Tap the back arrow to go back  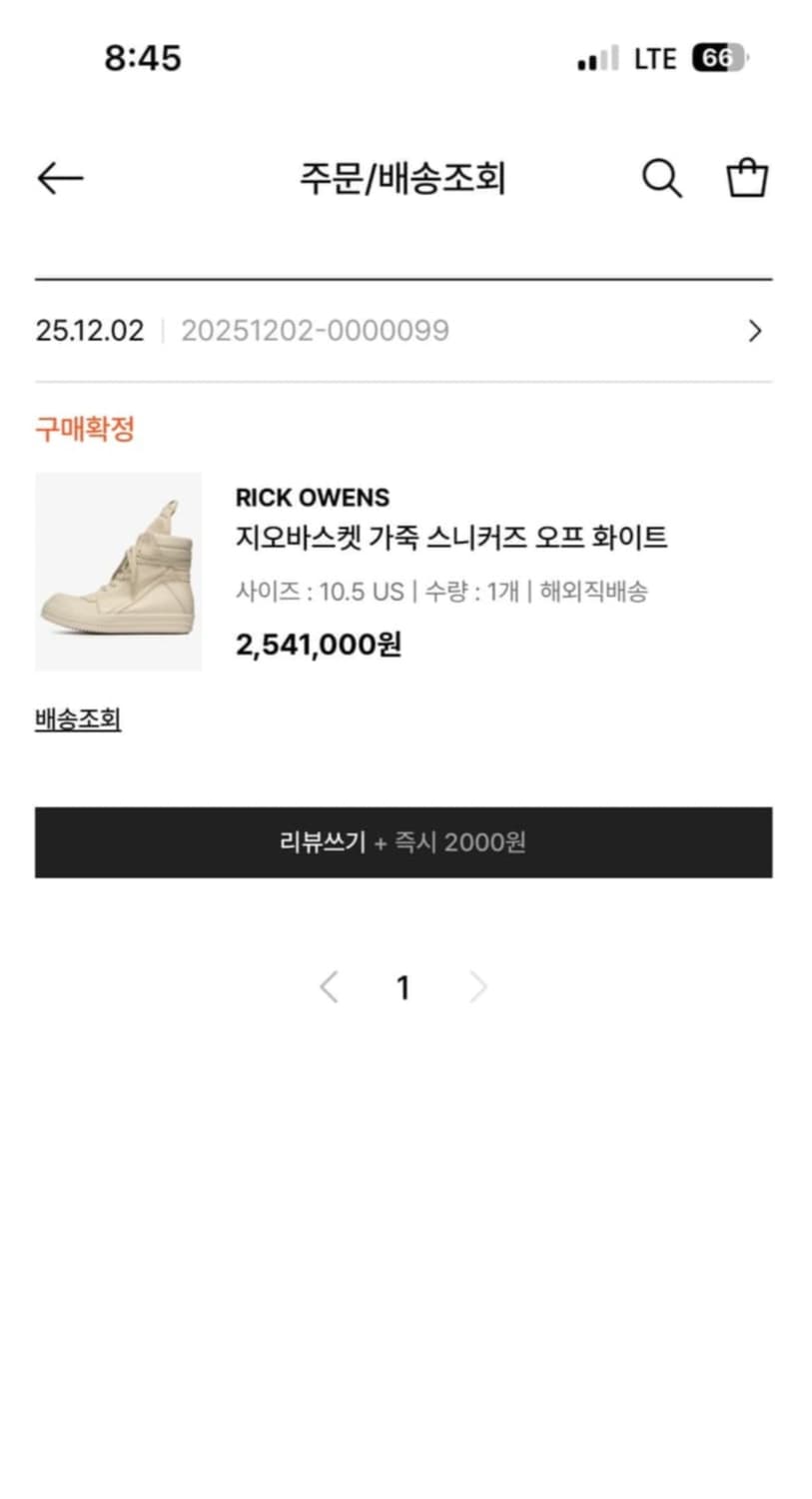[58, 177]
